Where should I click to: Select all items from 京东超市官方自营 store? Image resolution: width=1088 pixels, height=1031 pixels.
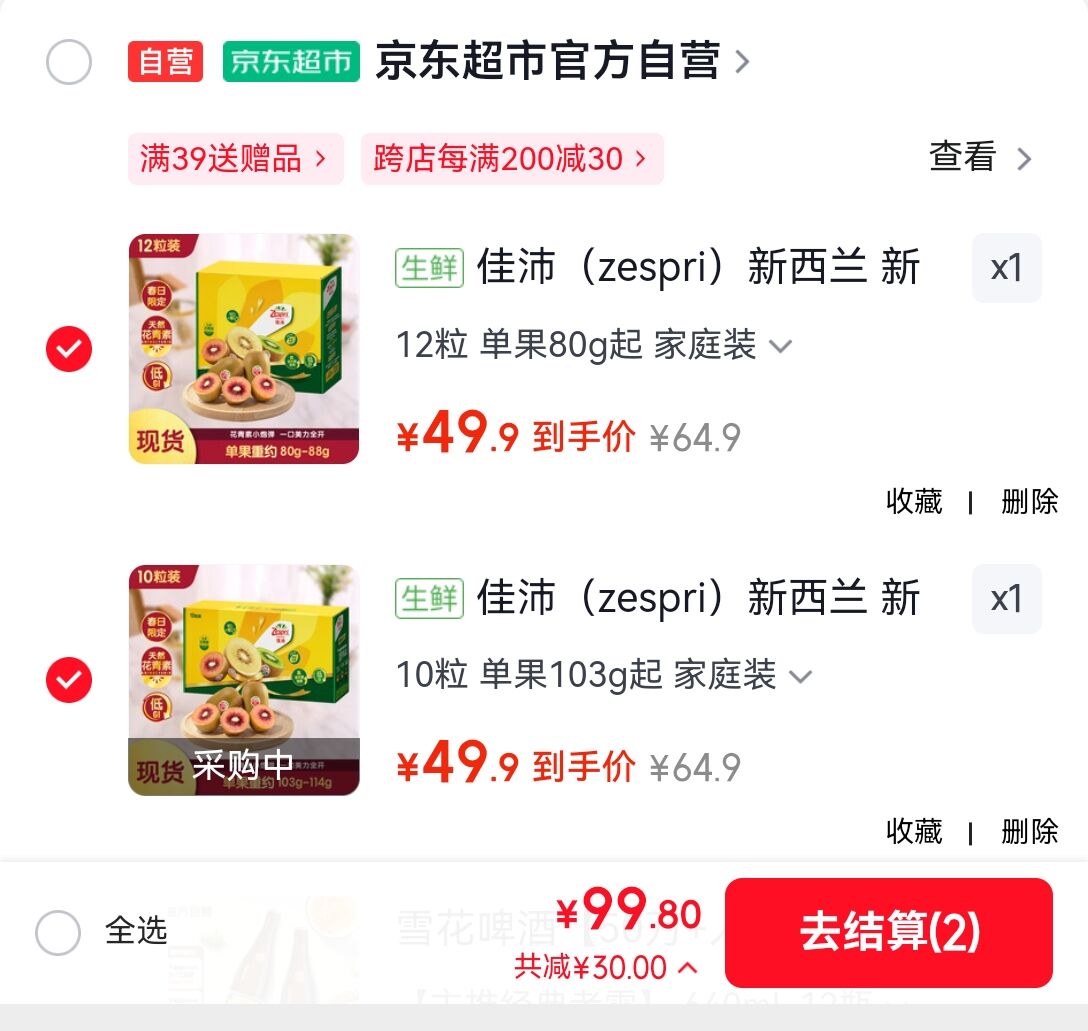point(69,63)
